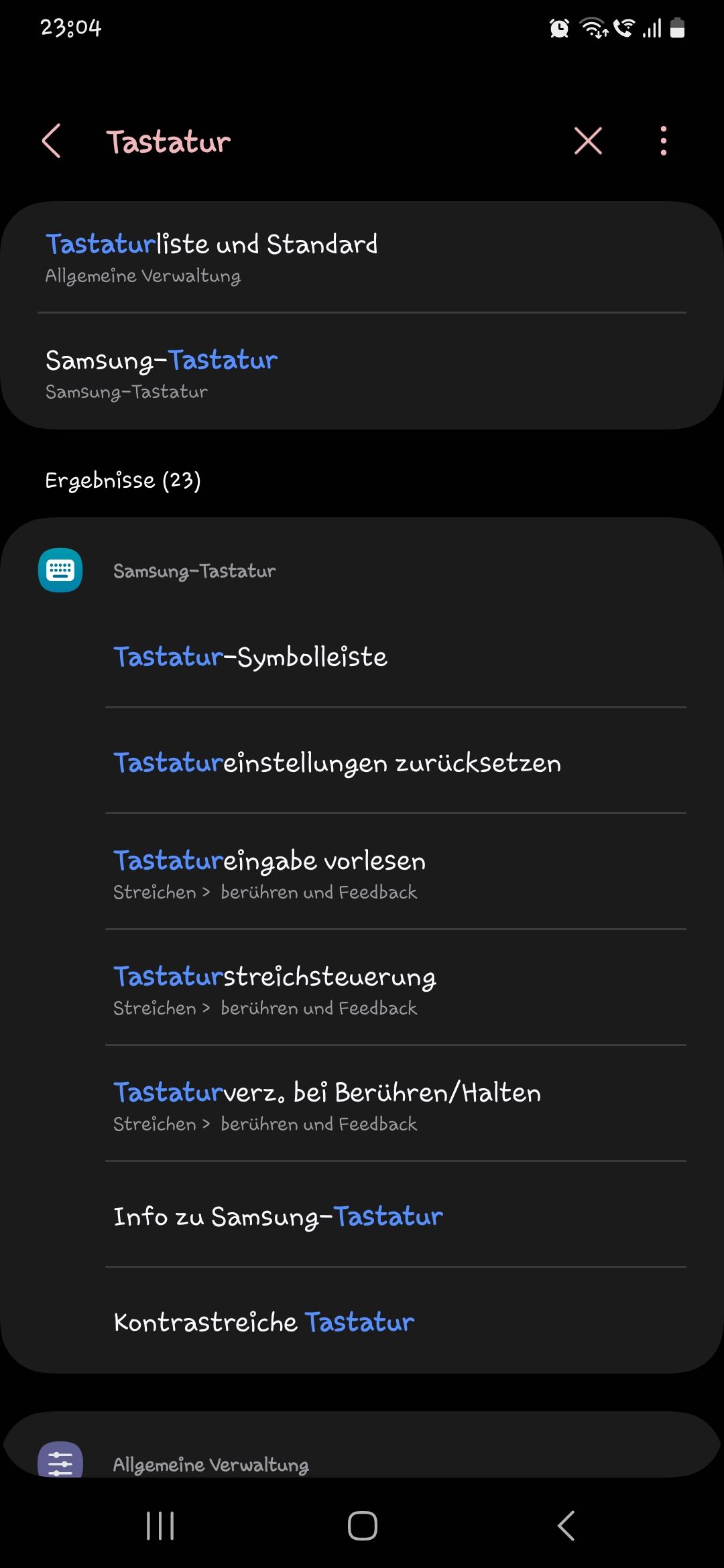Tap the Samsung-Tastatur results group header
This screenshot has width=724, height=1568.
tap(194, 571)
